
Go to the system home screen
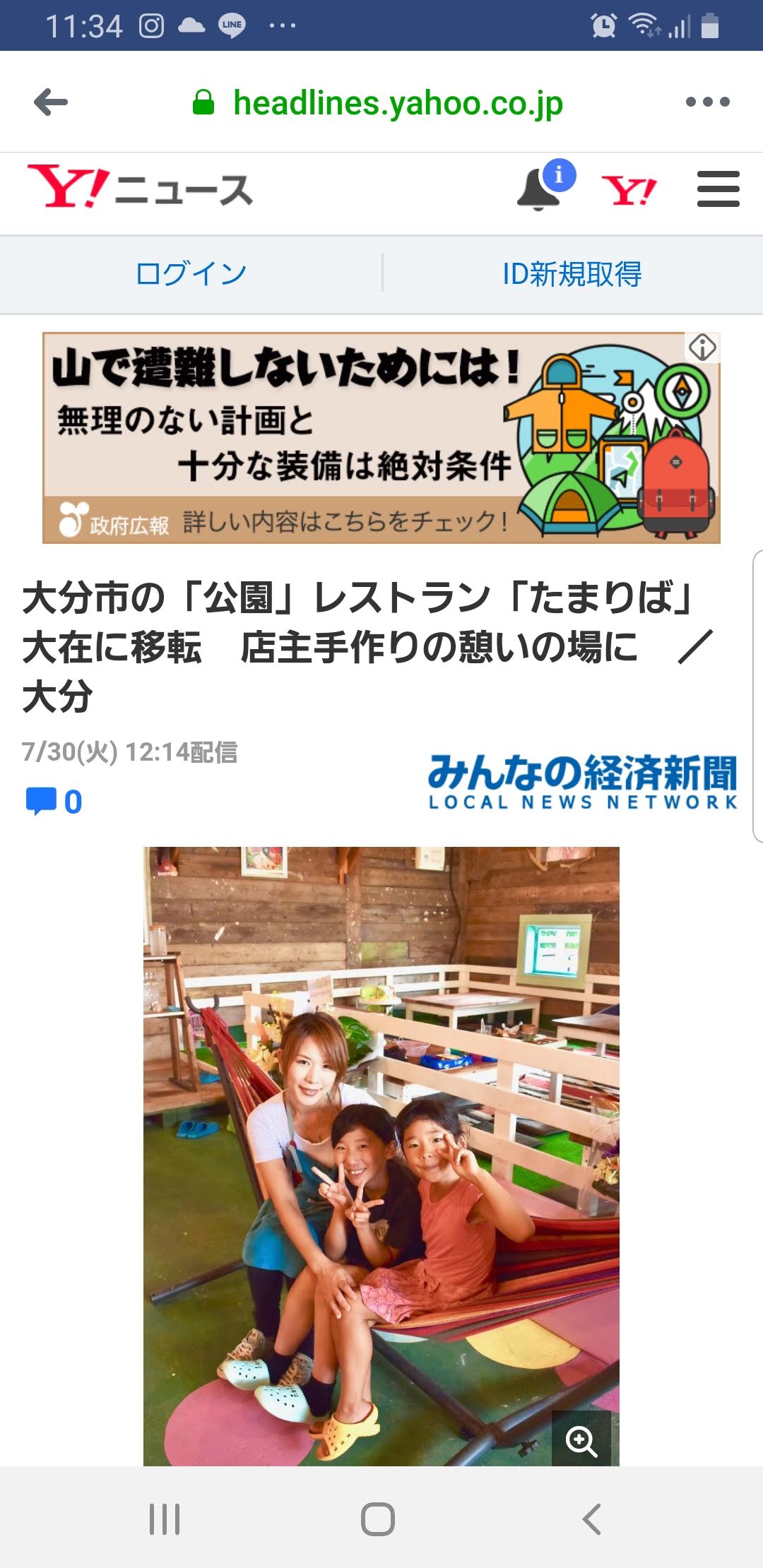coord(378,1519)
